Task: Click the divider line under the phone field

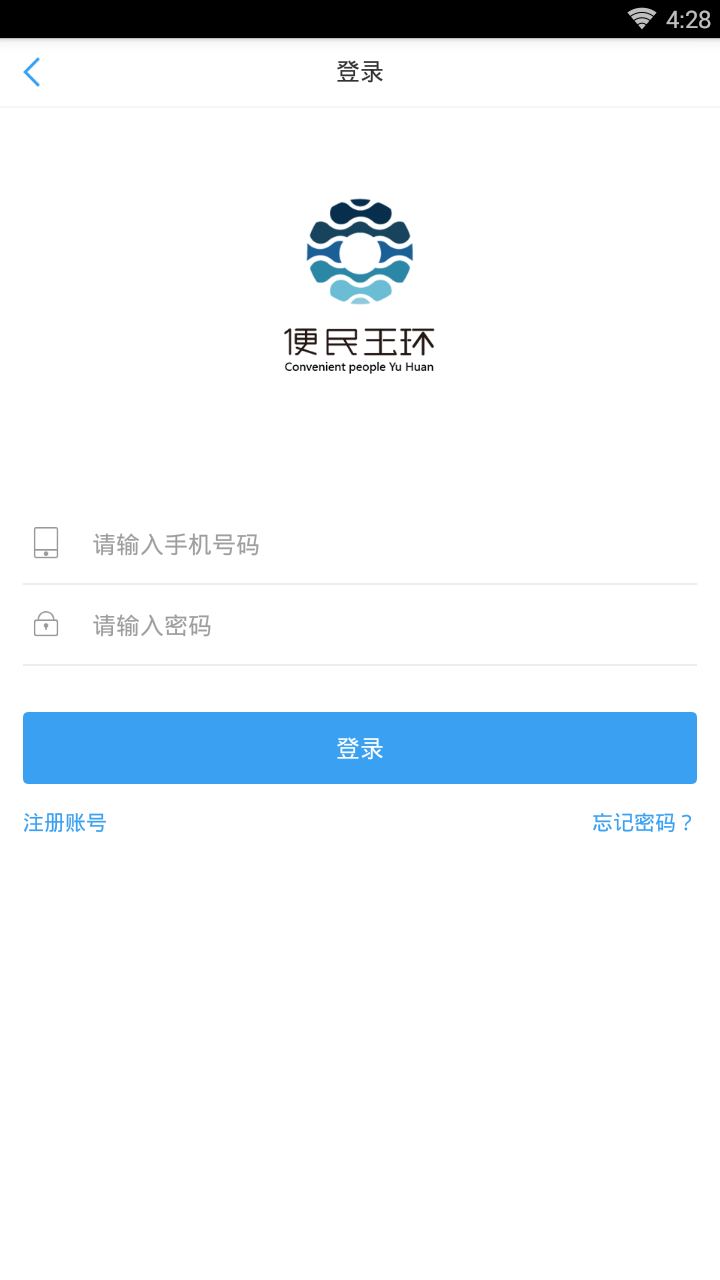Action: [x=360, y=583]
